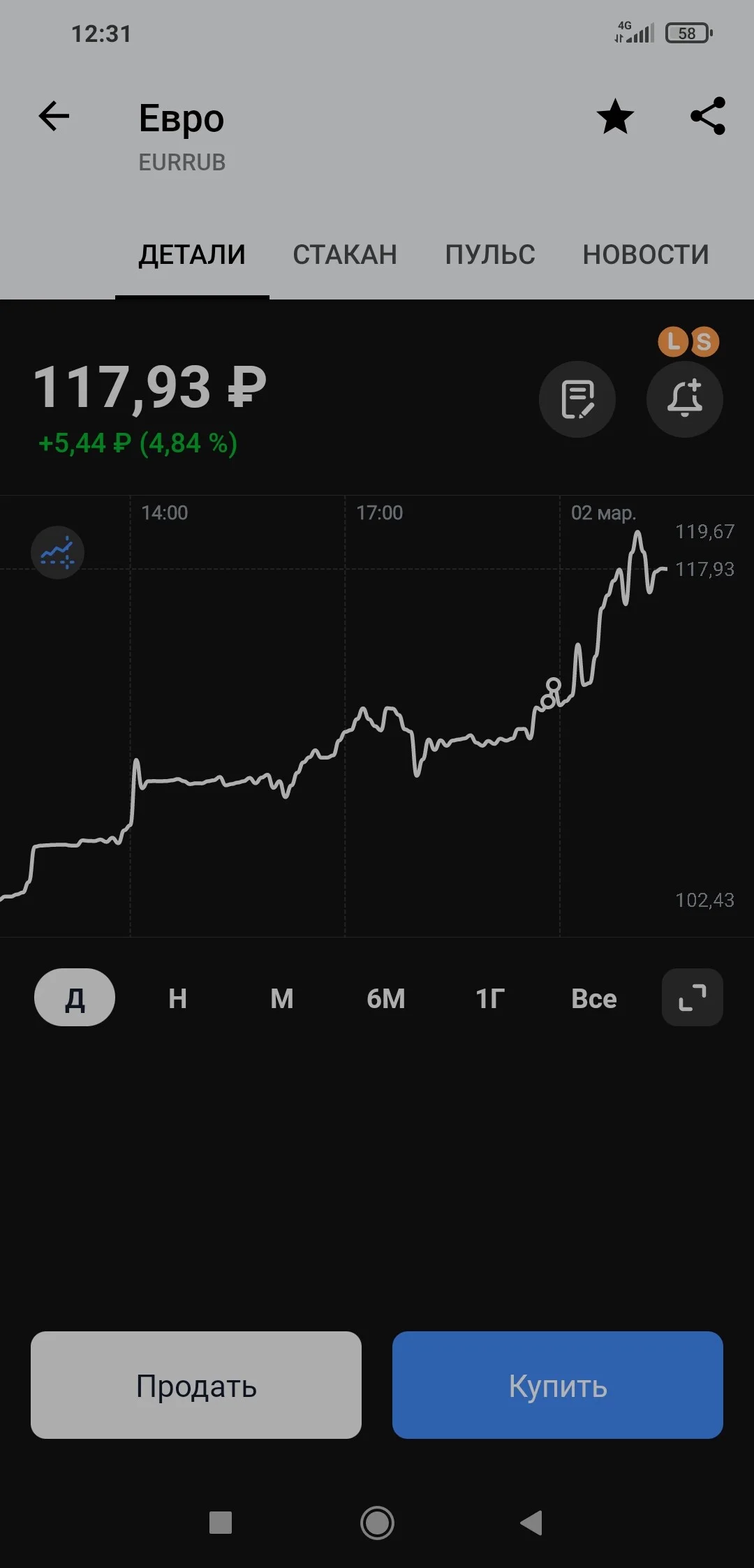The image size is (754, 1568).
Task: Share the EURRUB instrument
Action: [x=708, y=116]
